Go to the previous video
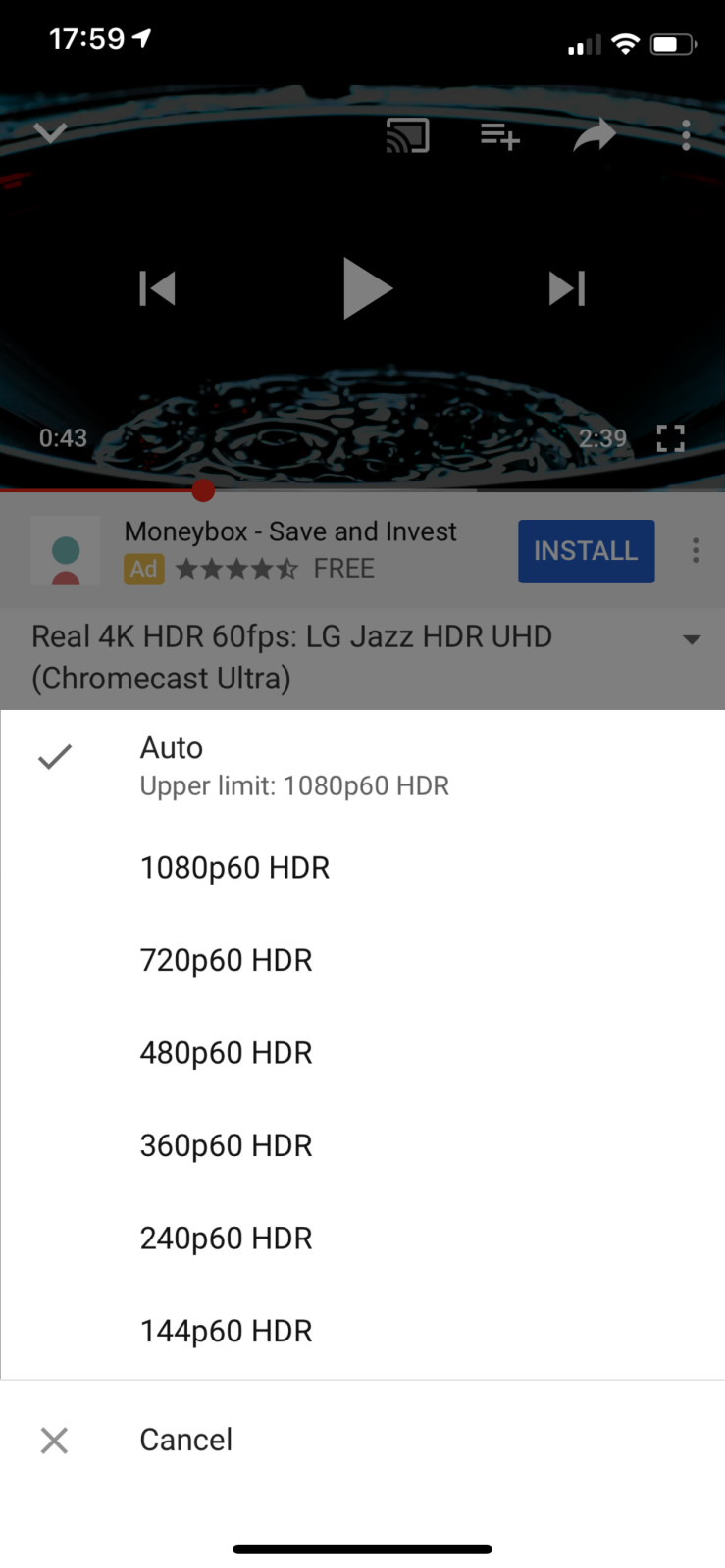The width and height of the screenshot is (725, 1568). [x=157, y=288]
